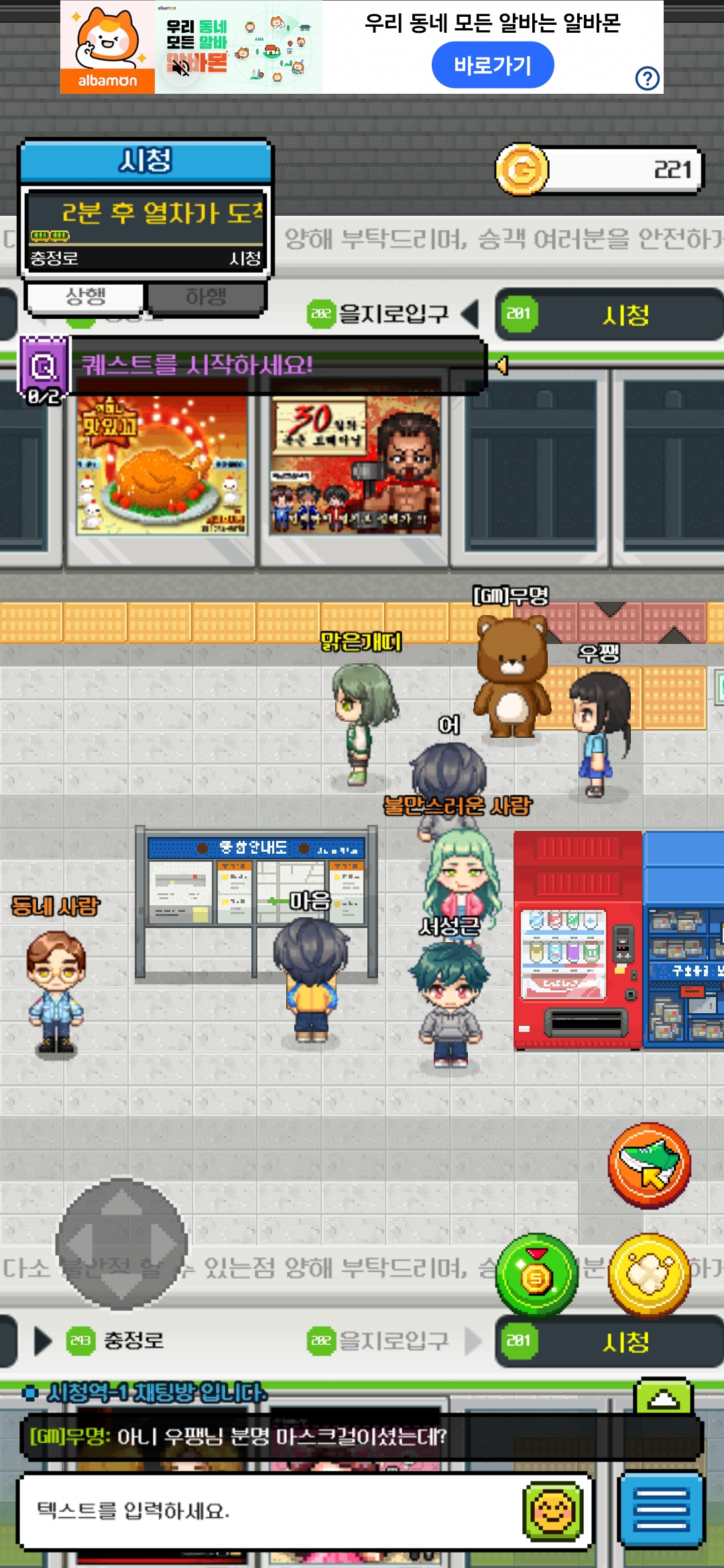The width and height of the screenshot is (724, 1568).
Task: Open the ad info question mark icon
Action: pos(647,78)
